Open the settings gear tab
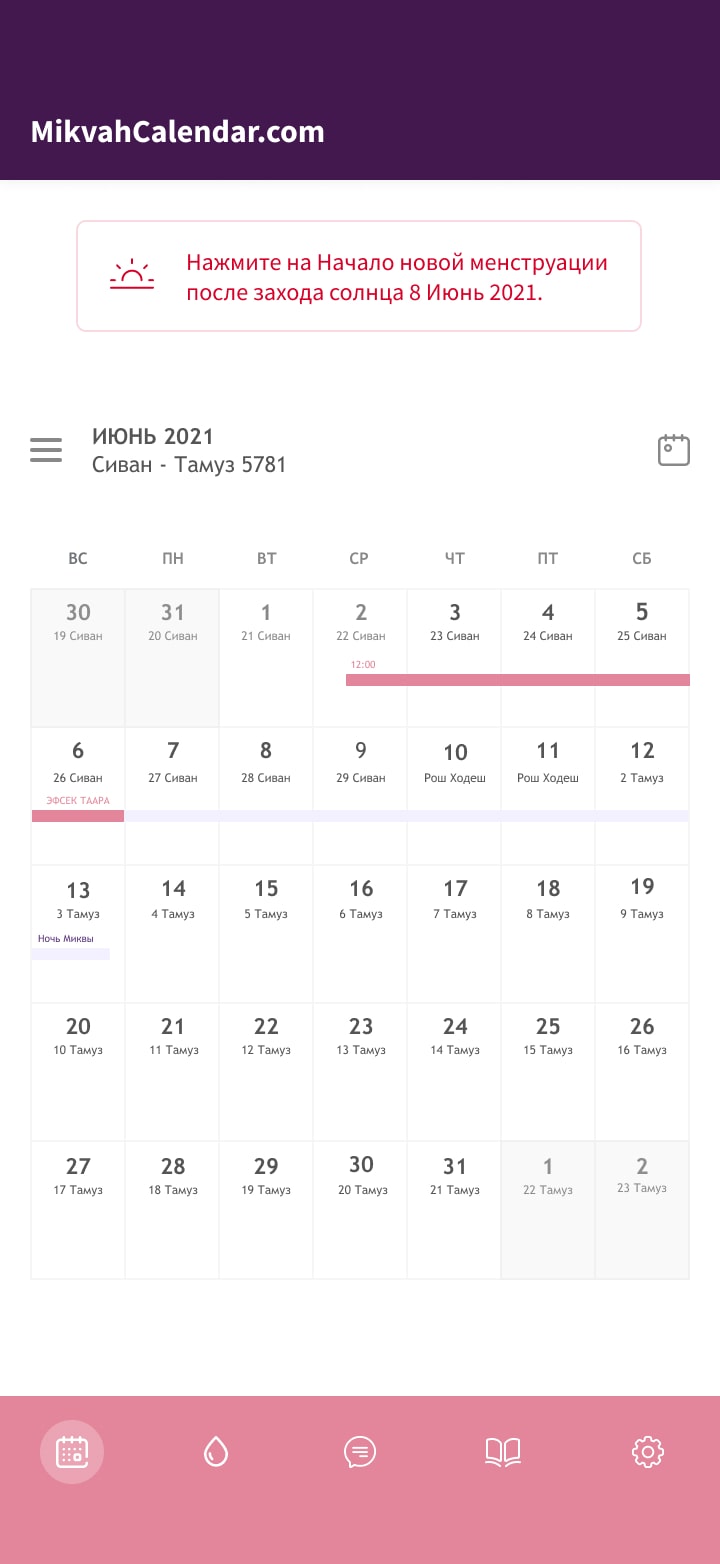The height and width of the screenshot is (1564, 720). click(648, 1451)
